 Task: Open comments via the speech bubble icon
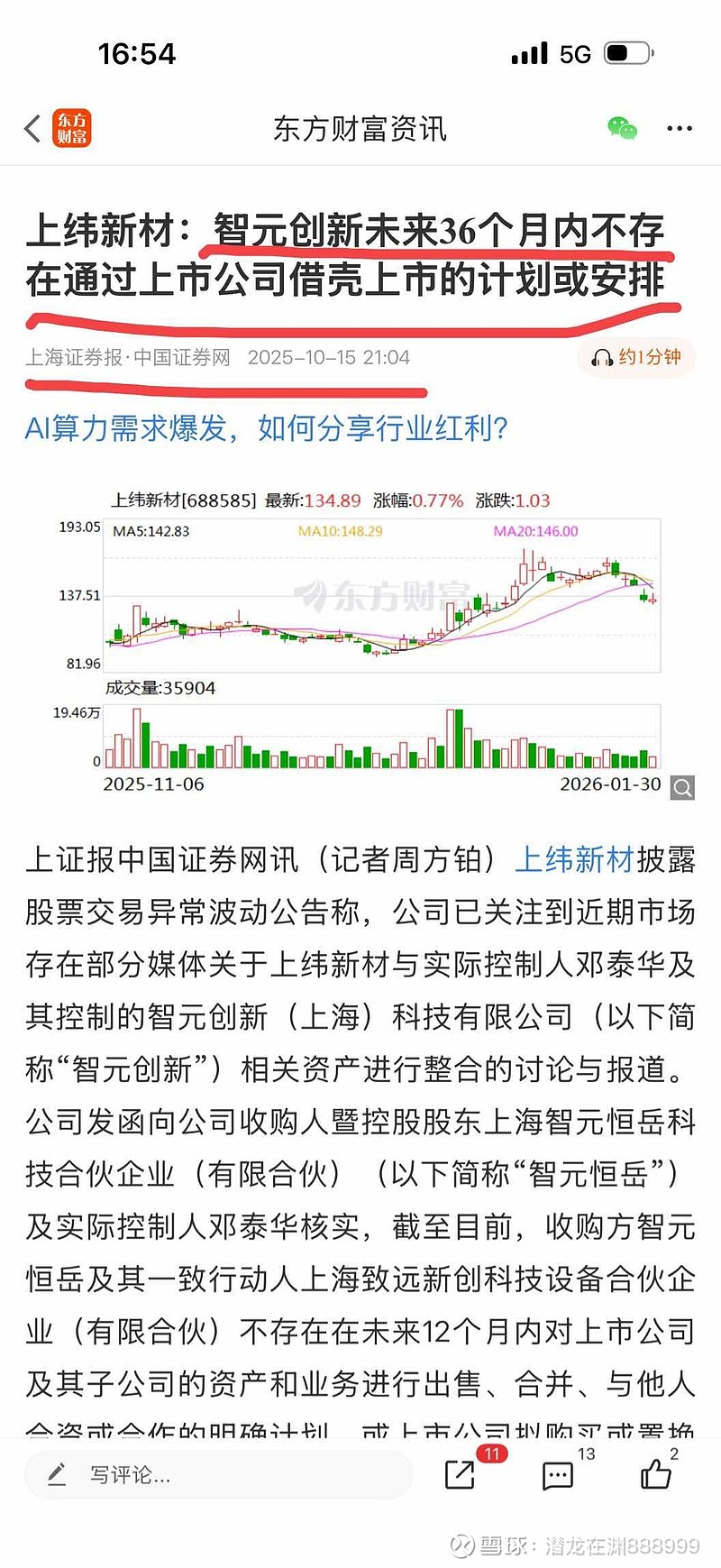pyautogui.click(x=557, y=1475)
